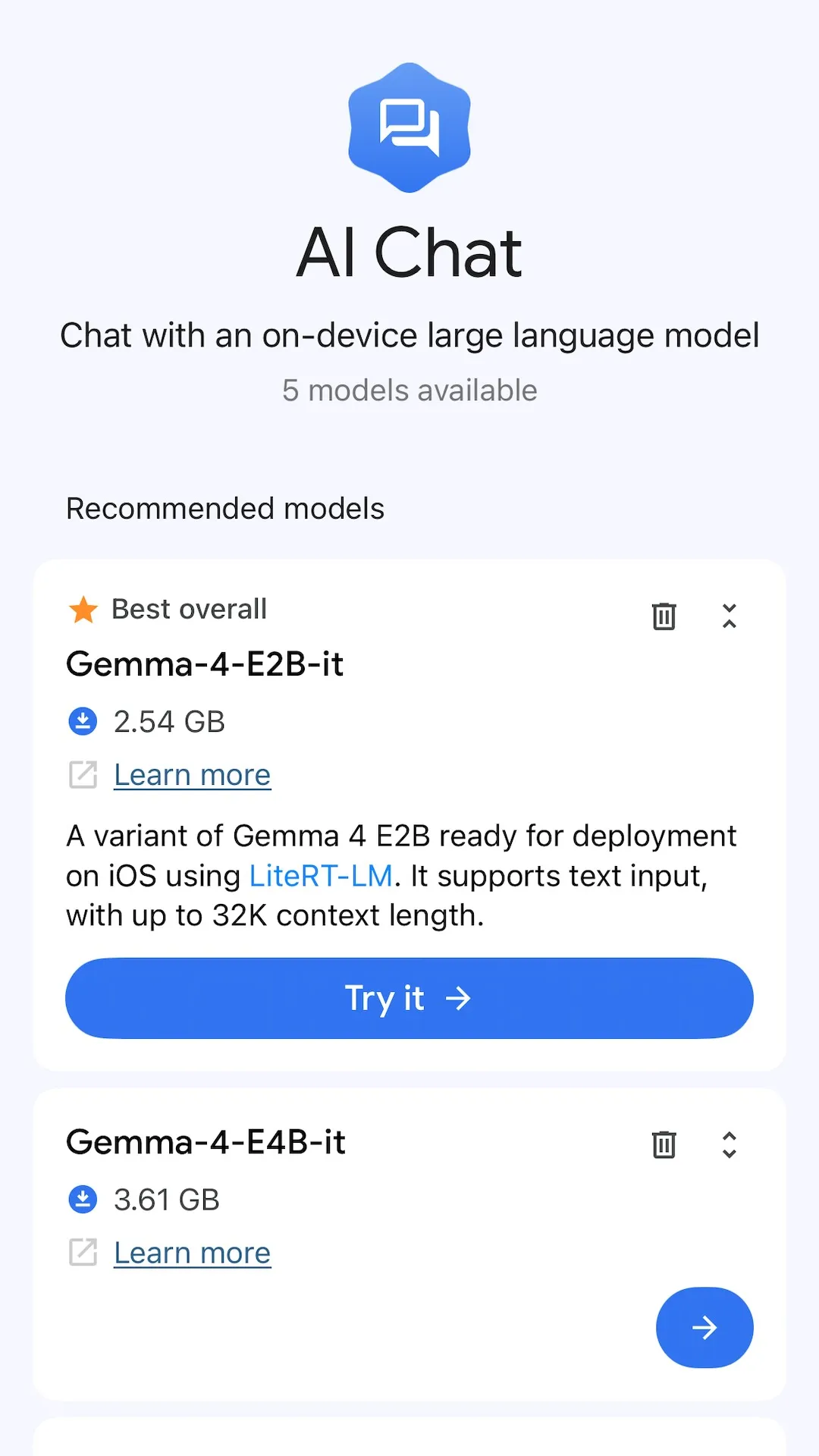This screenshot has width=819, height=1456.
Task: Expand the Gemma-4-E4B-it model card
Action: [x=730, y=1145]
